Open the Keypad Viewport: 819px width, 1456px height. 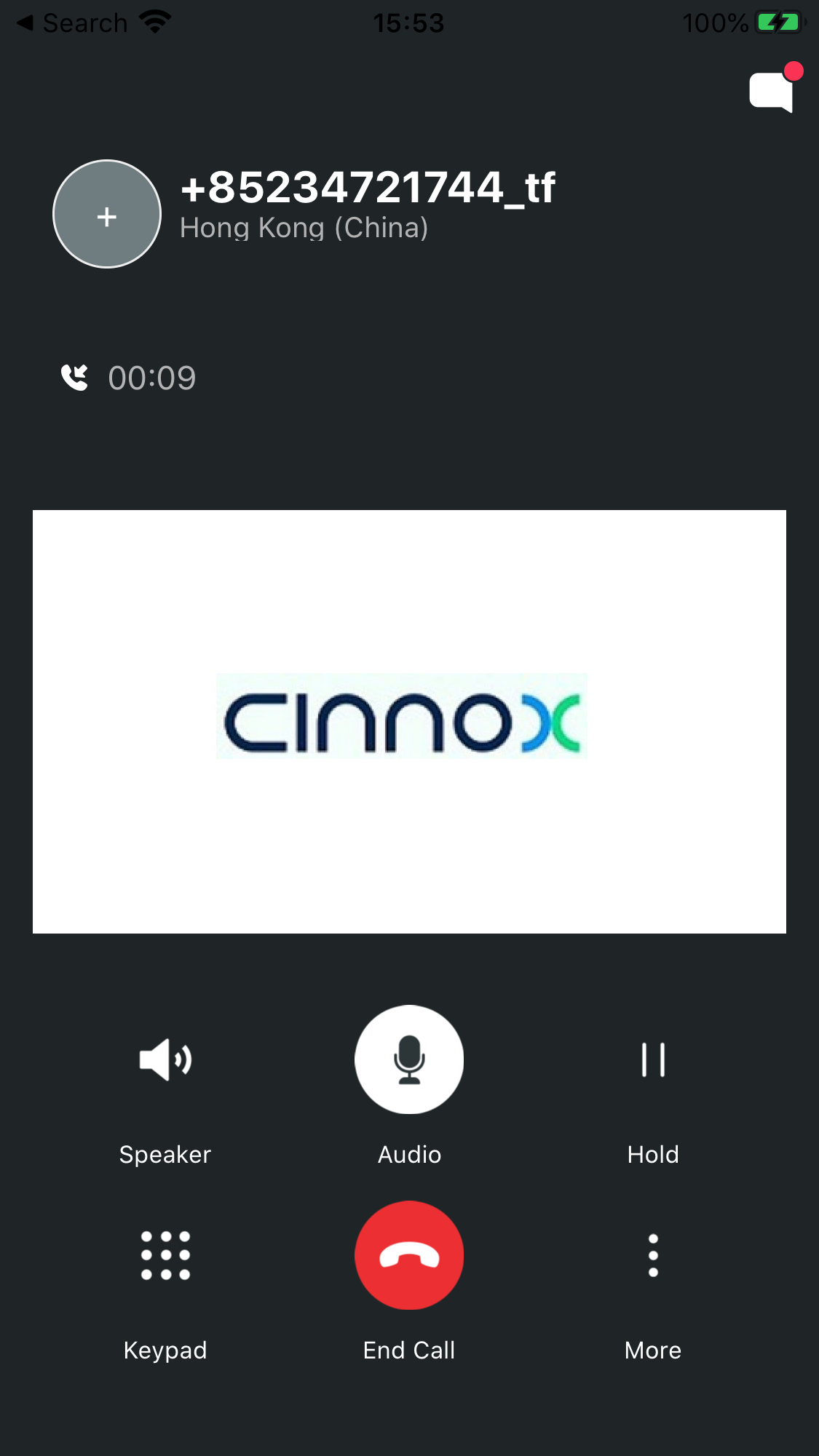coord(165,1256)
